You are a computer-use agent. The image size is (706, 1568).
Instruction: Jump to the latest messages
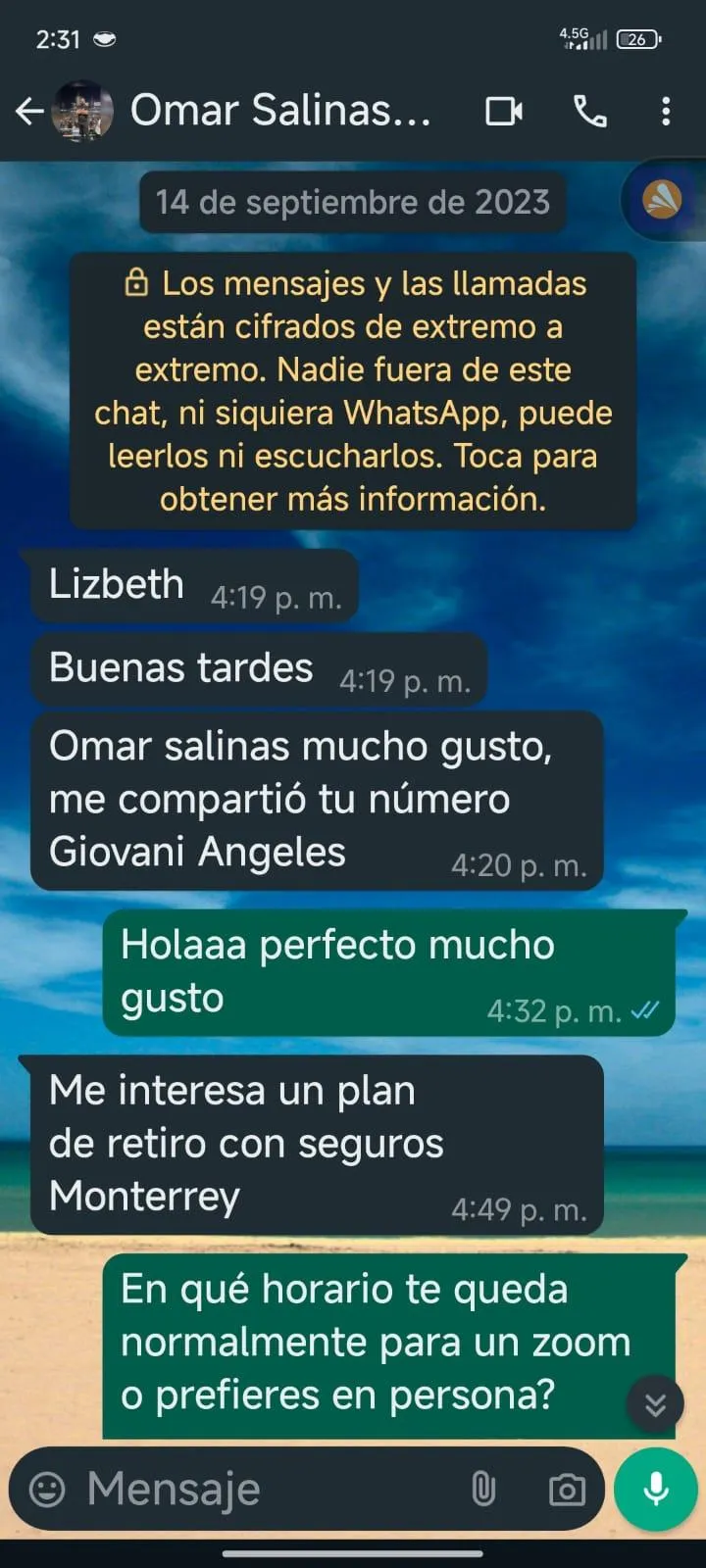655,1405
